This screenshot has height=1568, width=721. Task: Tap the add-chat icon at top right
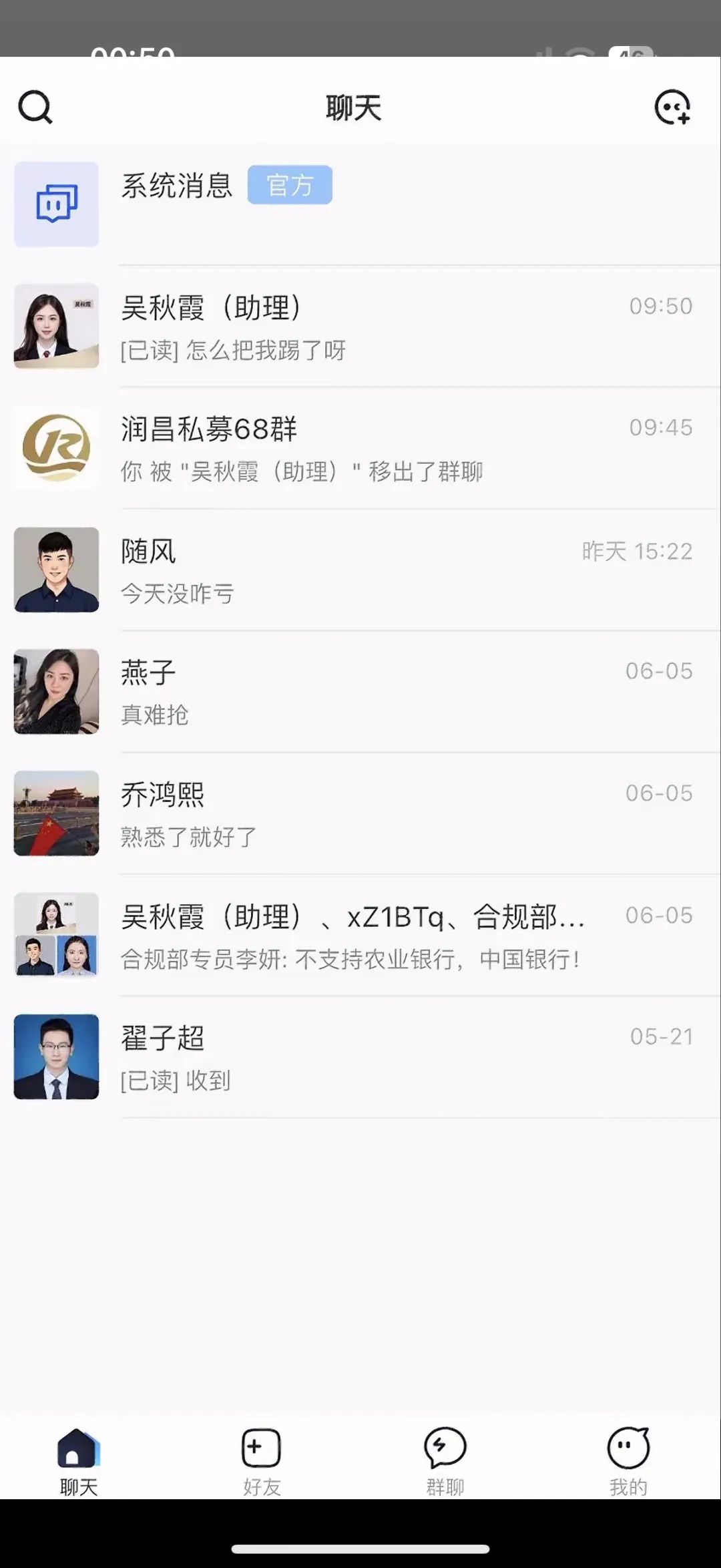674,107
